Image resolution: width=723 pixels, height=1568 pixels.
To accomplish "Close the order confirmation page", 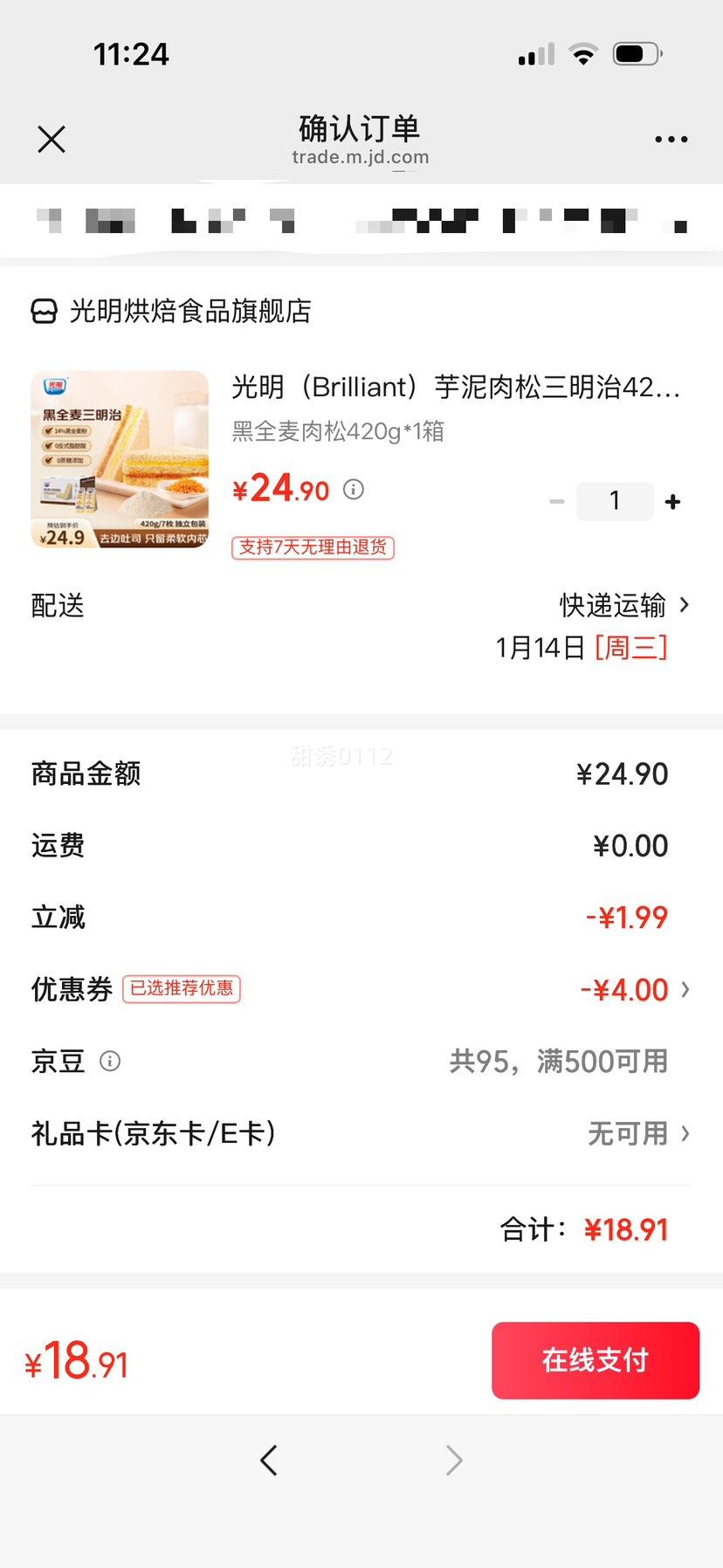I will (x=52, y=139).
